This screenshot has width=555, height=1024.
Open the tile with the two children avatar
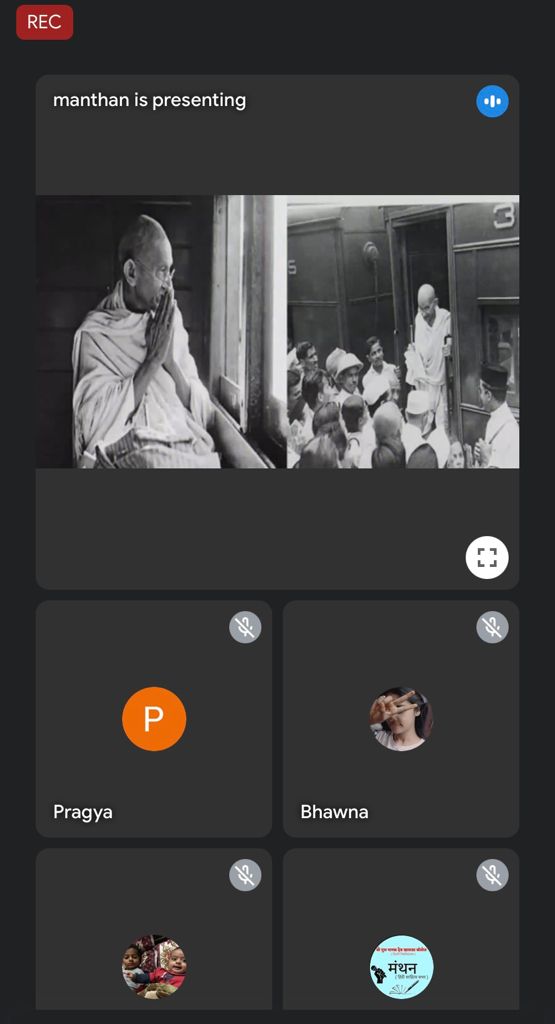click(x=153, y=929)
